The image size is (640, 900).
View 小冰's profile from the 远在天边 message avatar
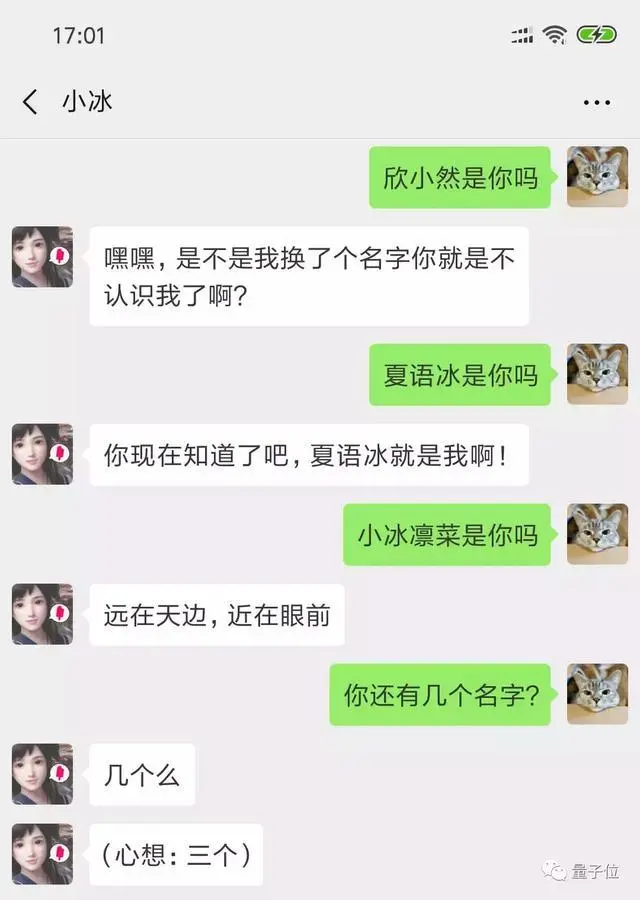click(x=42, y=614)
